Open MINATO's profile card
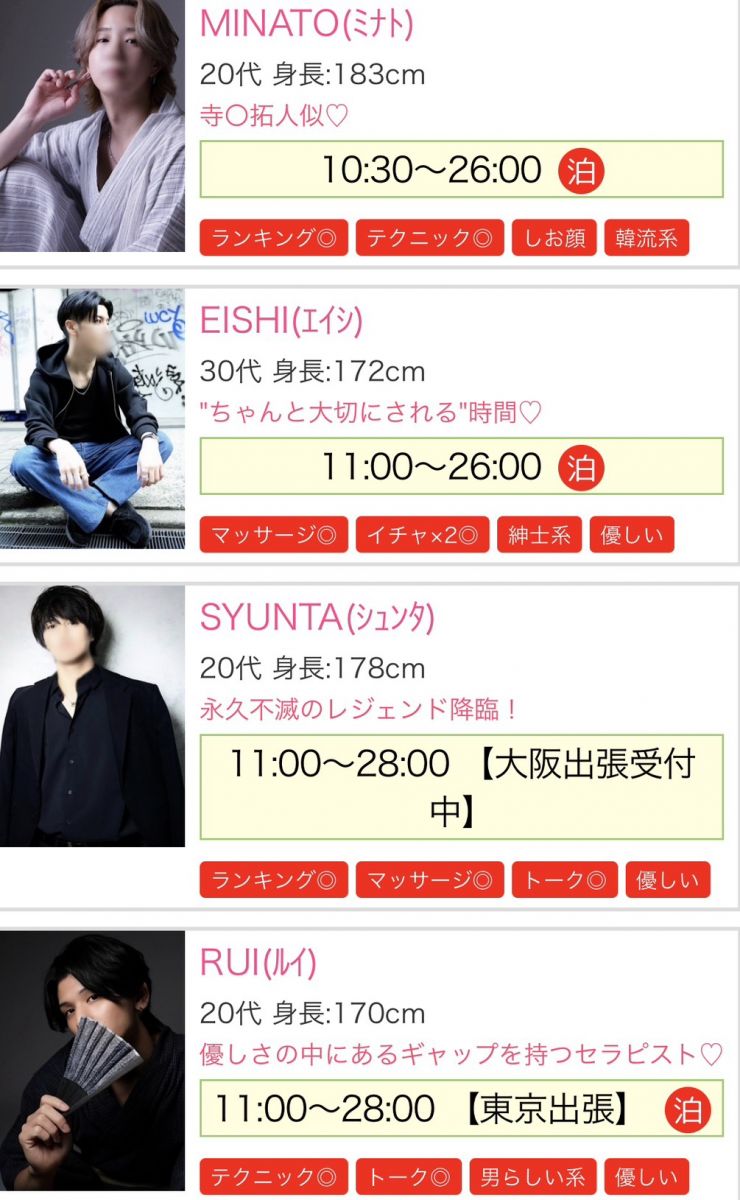The width and height of the screenshot is (740, 1200). click(x=370, y=132)
